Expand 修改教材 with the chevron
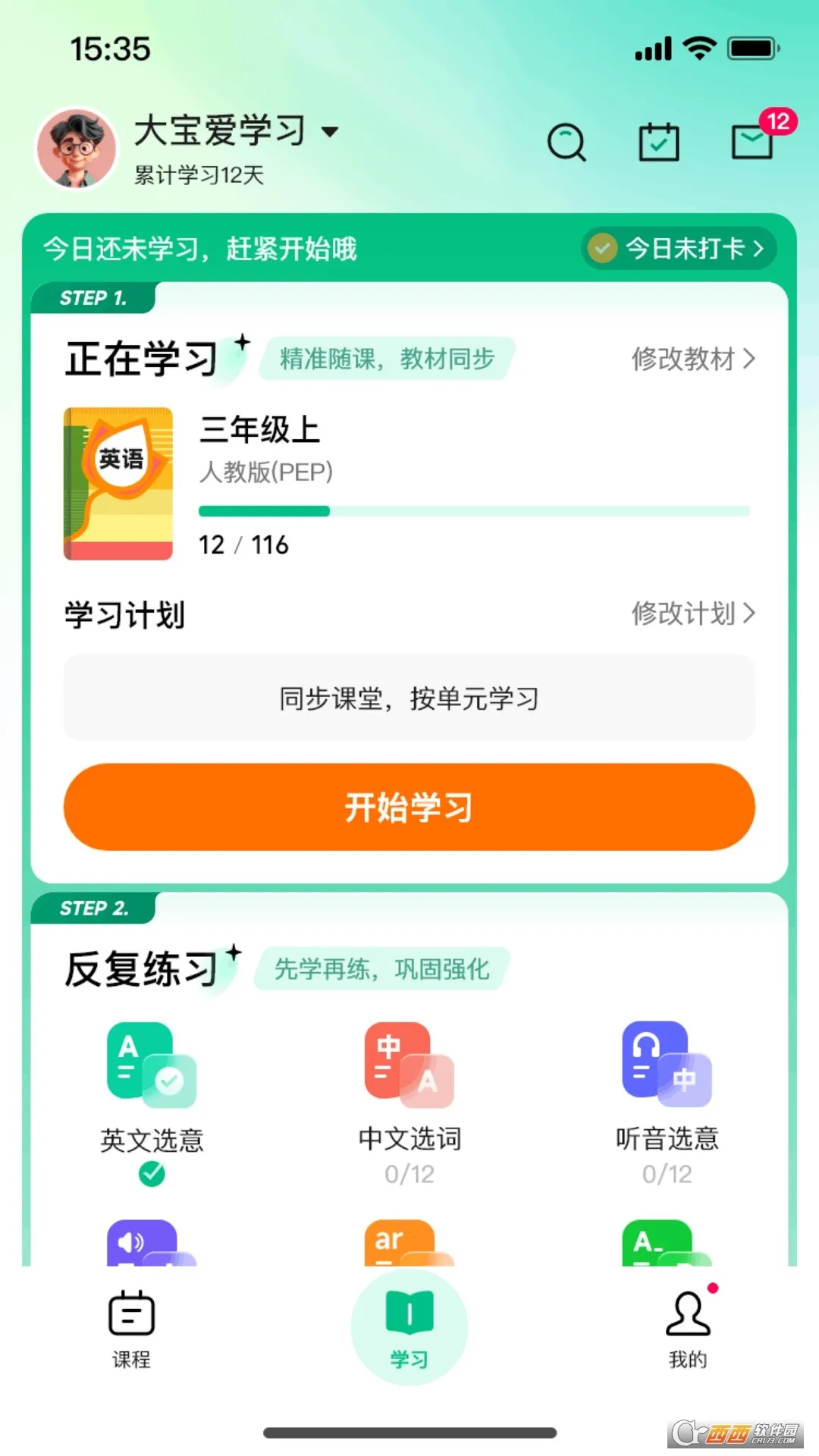This screenshot has width=819, height=1456. (692, 359)
